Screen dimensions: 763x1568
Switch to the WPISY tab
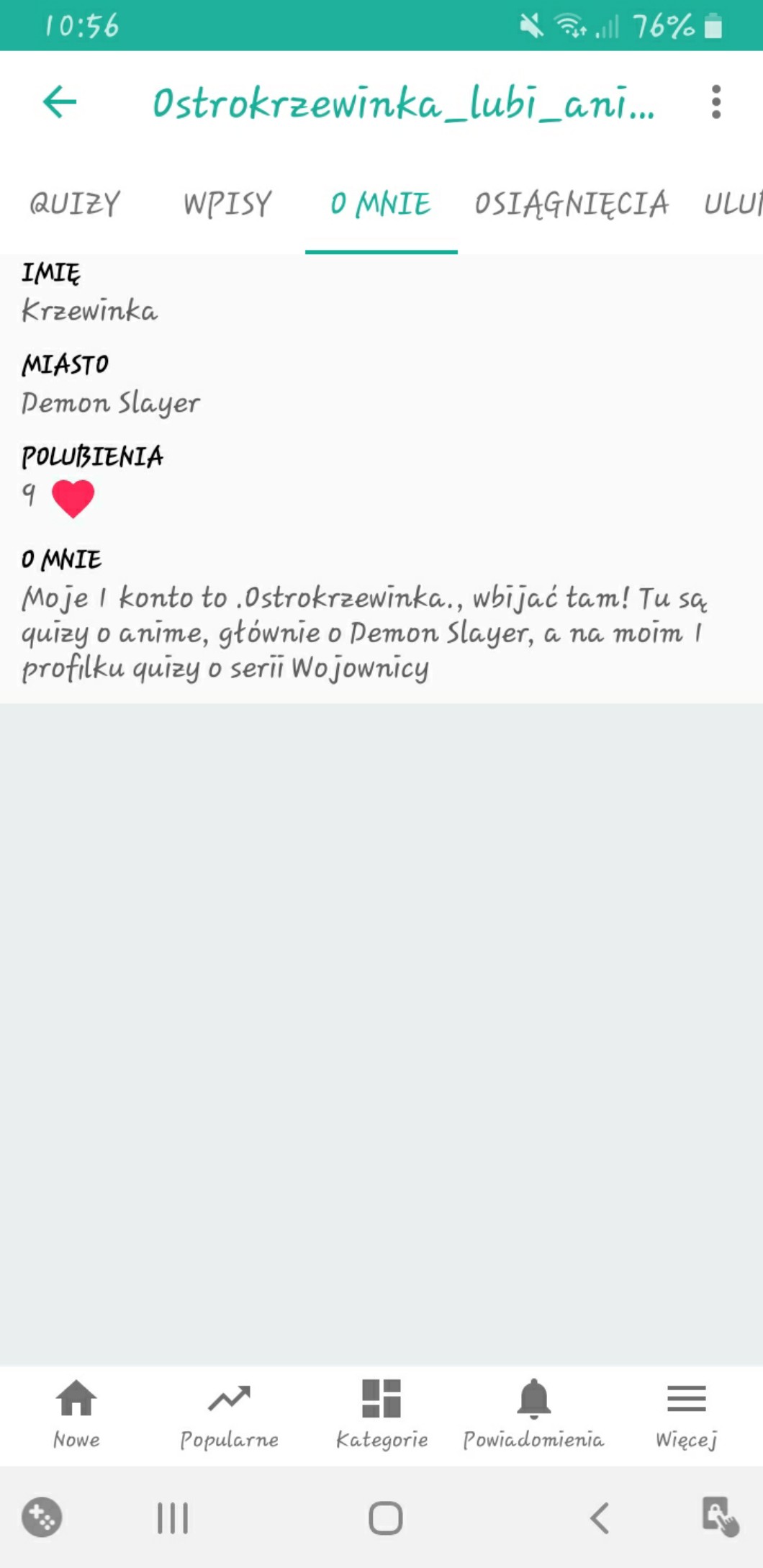[x=227, y=204]
